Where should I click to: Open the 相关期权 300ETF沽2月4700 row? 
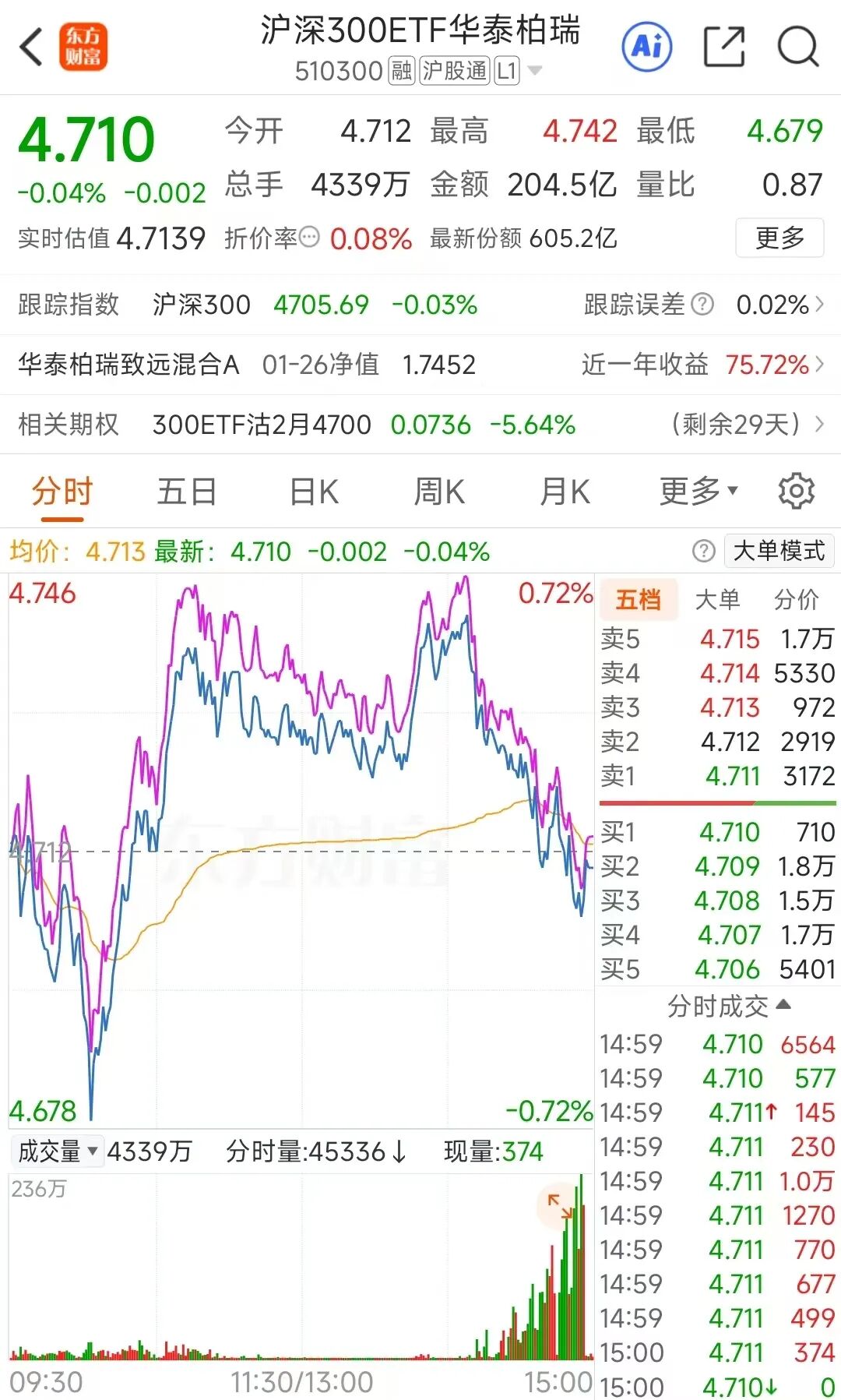(x=420, y=425)
